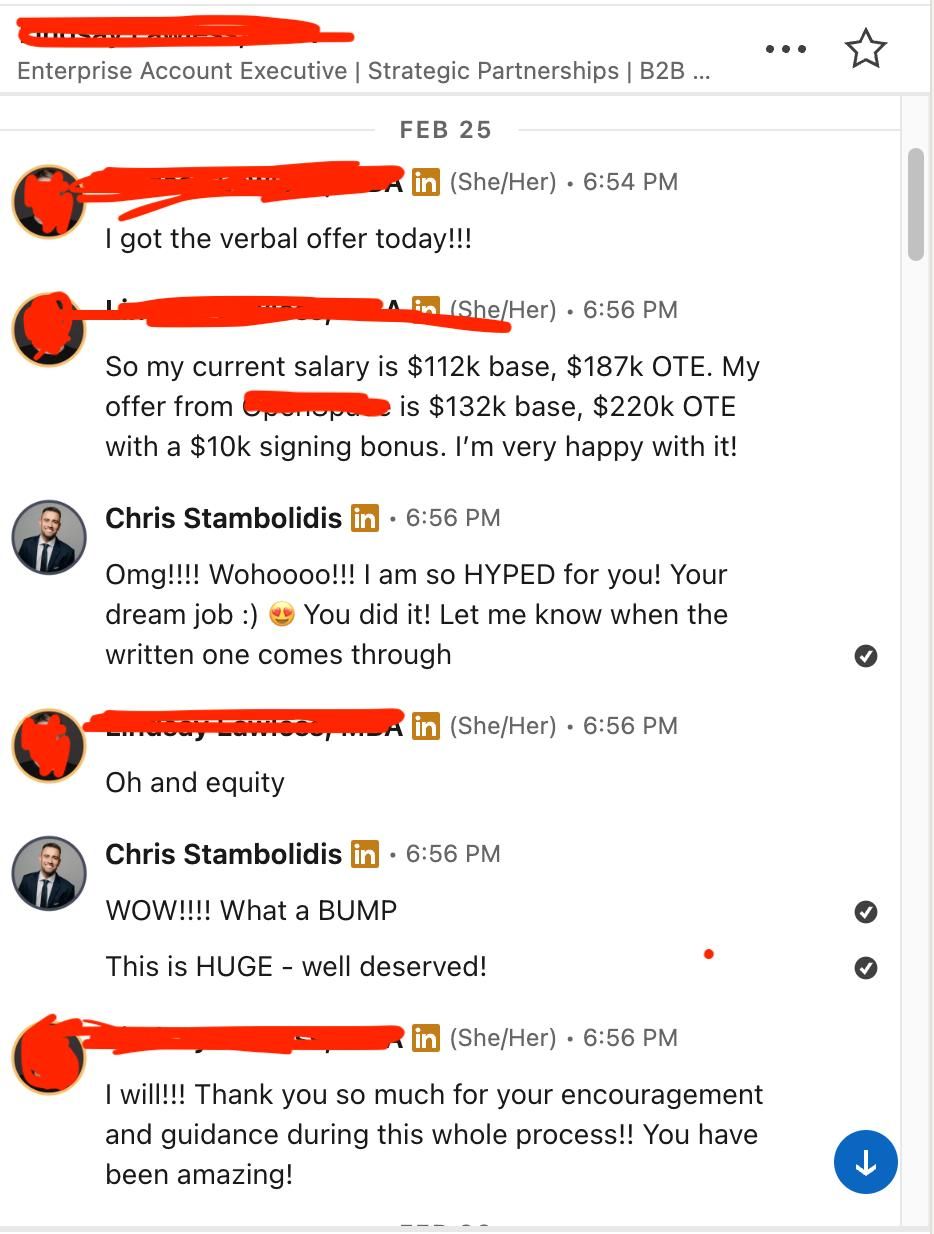Viewport: 934px width, 1234px height.
Task: Click the LinkedIn badge on the 6:54 PM message
Action: (x=425, y=181)
